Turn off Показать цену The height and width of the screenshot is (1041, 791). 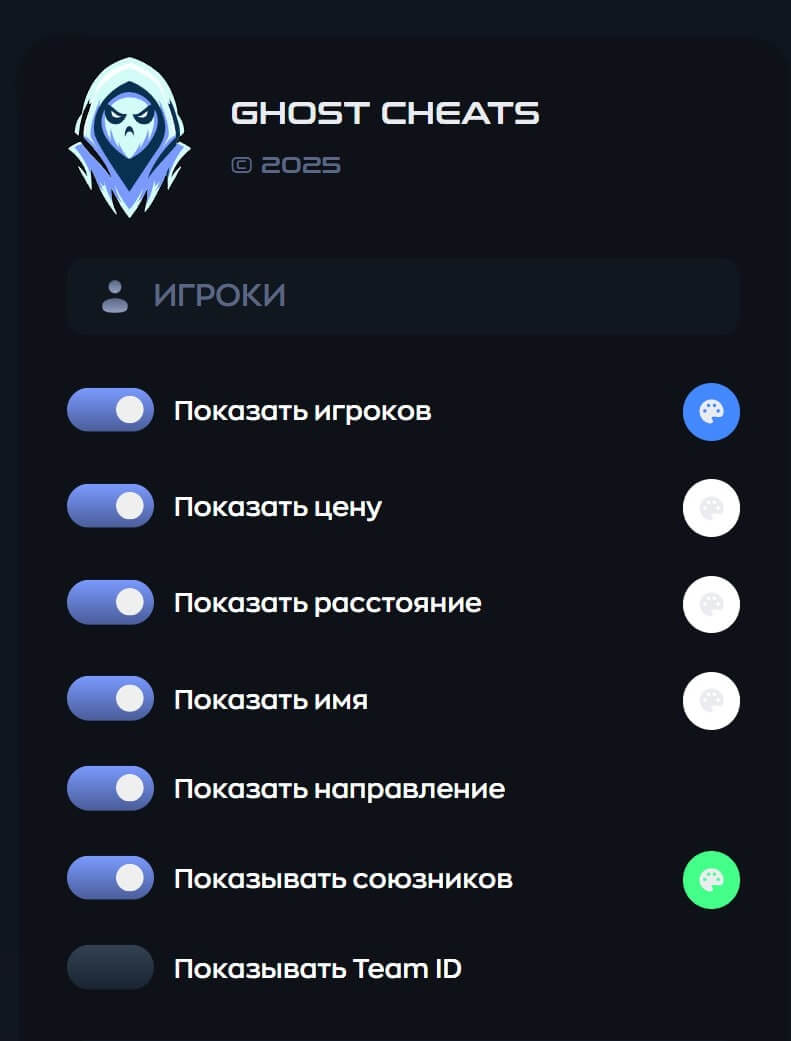tap(110, 506)
